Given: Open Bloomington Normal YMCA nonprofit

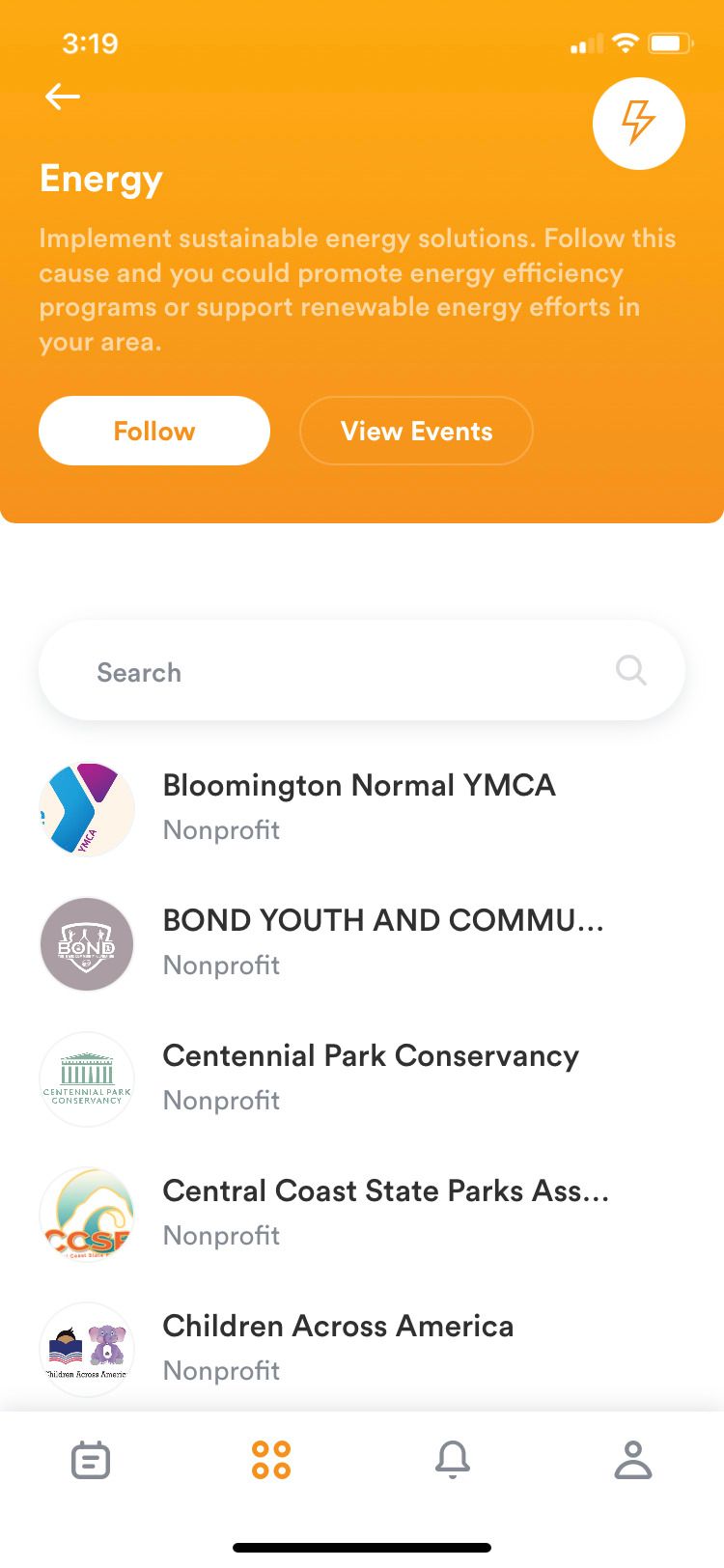Looking at the screenshot, I should tap(359, 806).
